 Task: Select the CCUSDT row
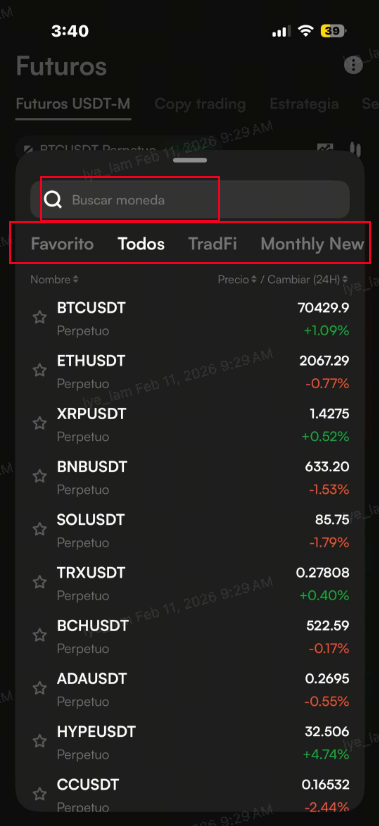pyautogui.click(x=190, y=794)
